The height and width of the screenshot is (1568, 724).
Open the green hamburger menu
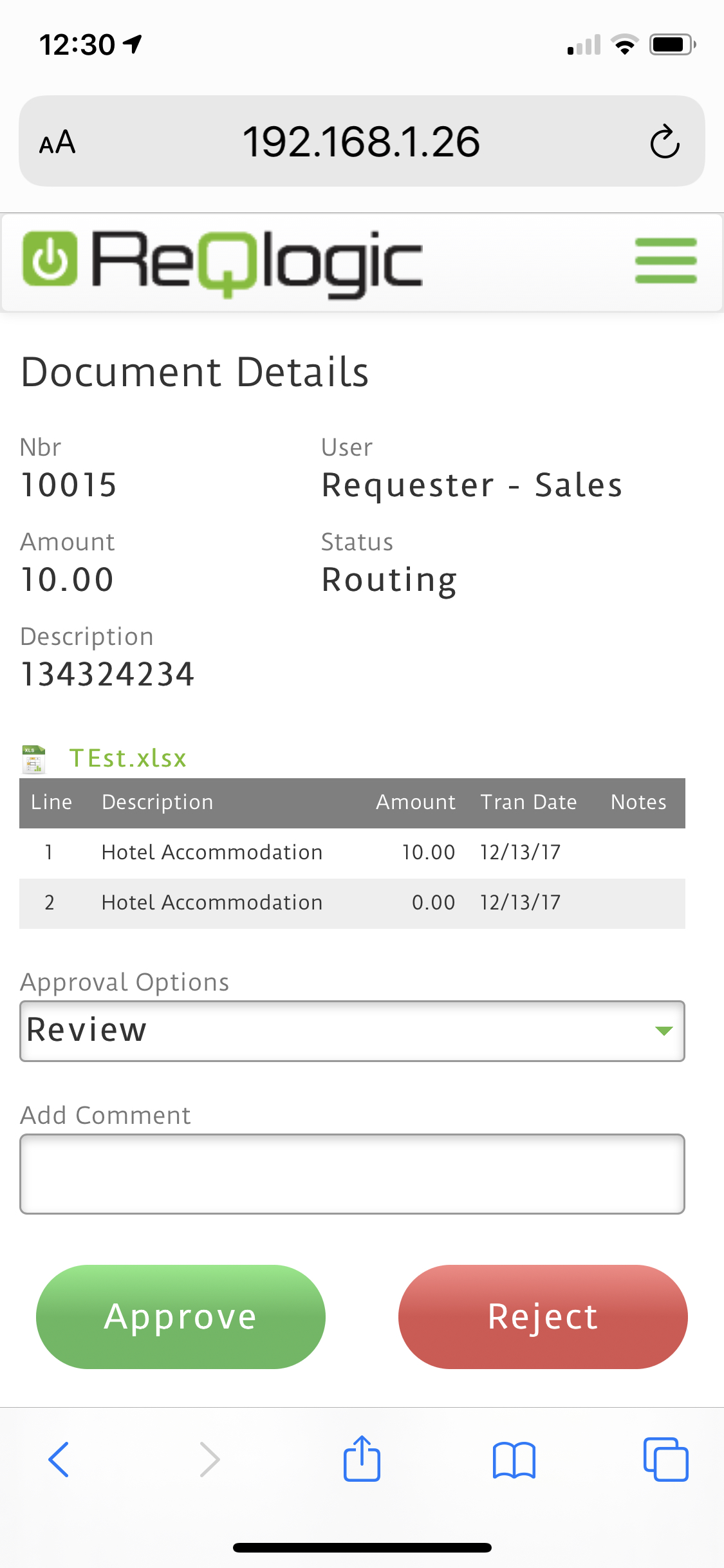pos(665,261)
